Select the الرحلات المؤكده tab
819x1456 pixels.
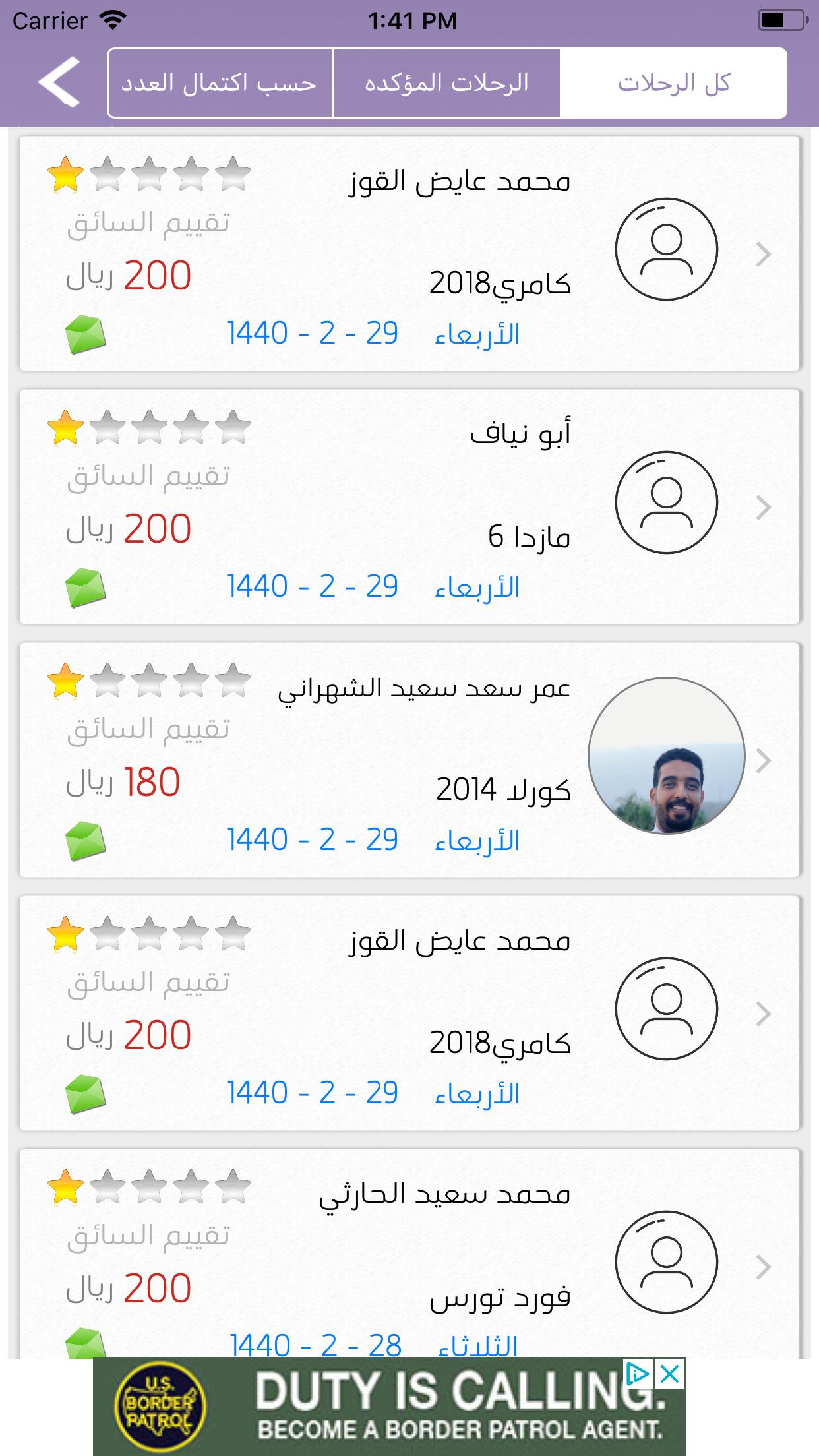point(446,83)
